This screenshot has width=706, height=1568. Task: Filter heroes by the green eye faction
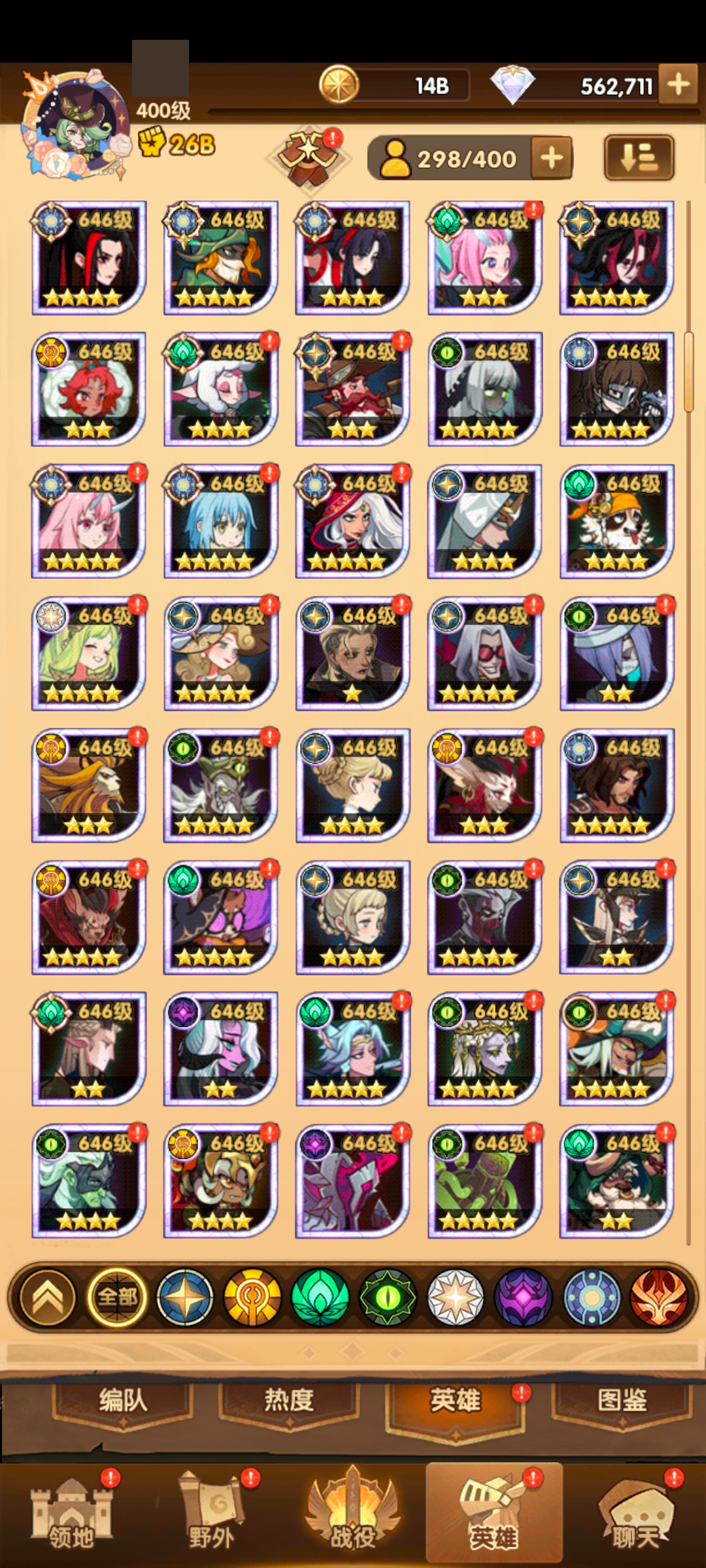tap(388, 1297)
